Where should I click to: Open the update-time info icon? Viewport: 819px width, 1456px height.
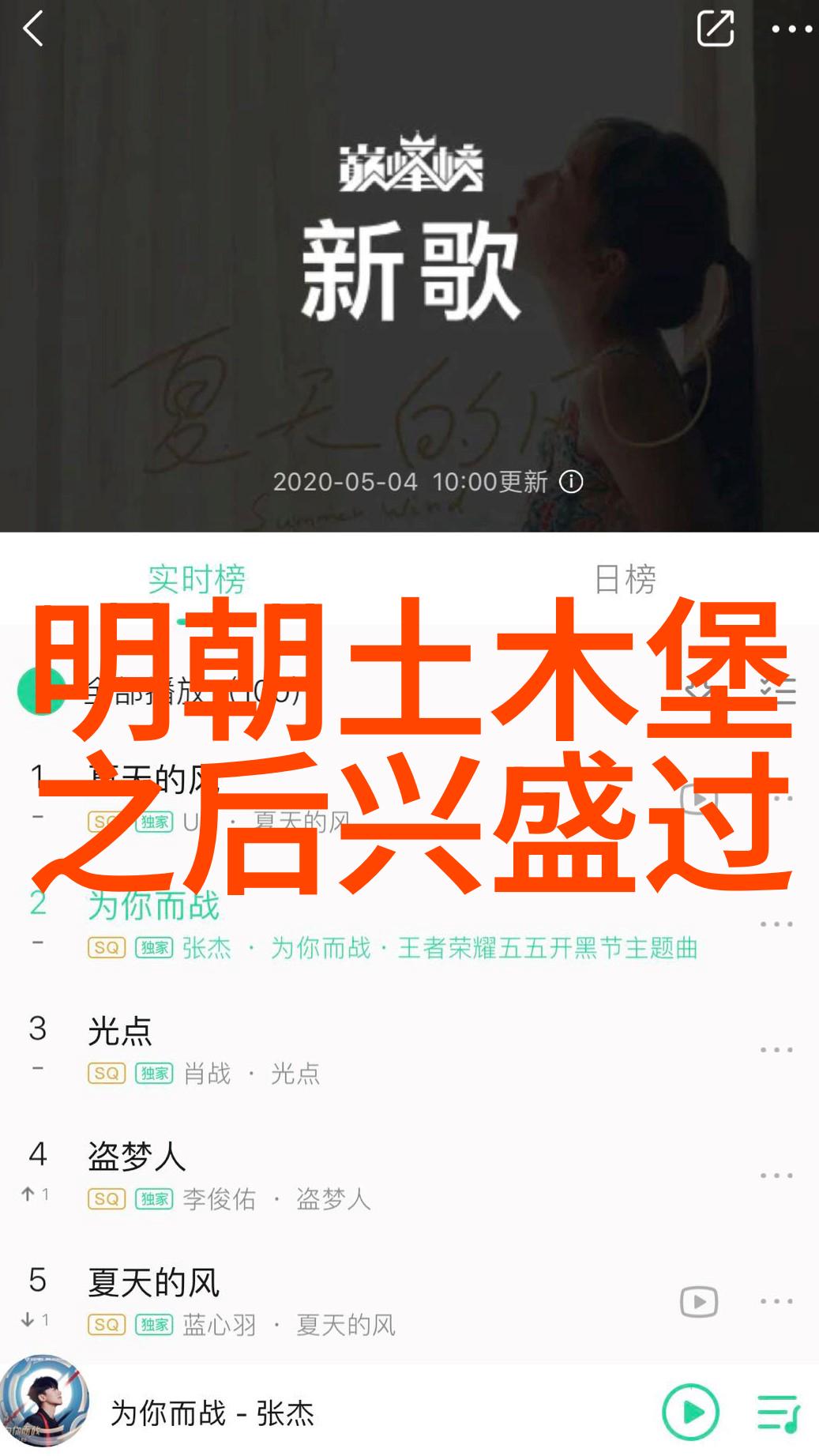click(571, 482)
